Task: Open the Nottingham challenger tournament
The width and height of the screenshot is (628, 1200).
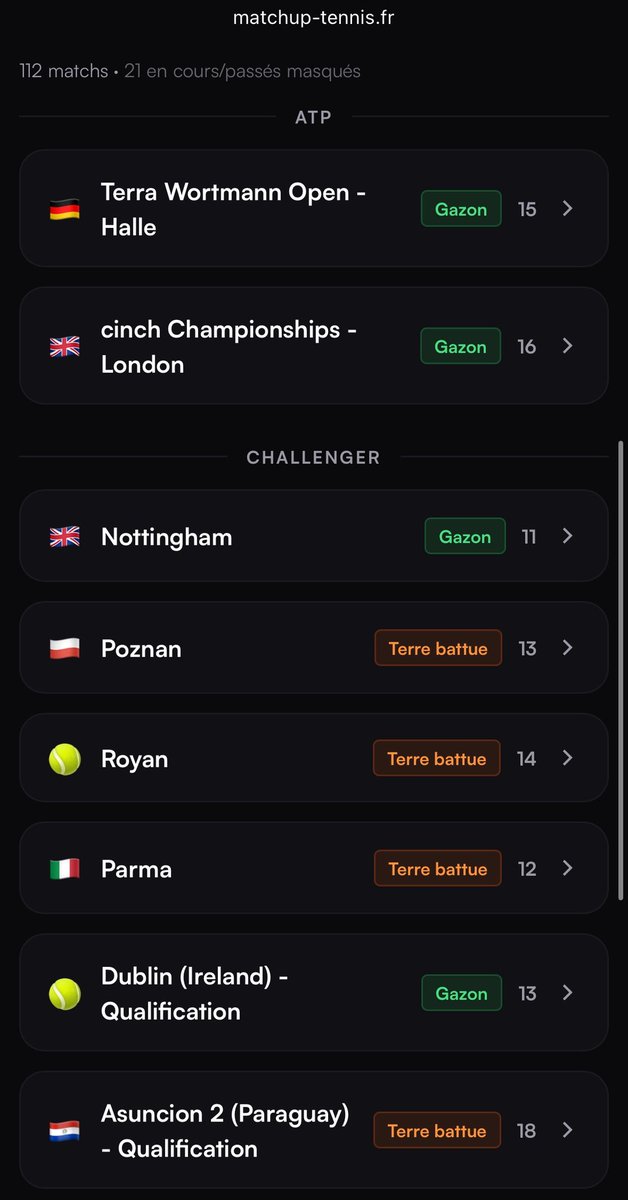Action: pos(314,536)
